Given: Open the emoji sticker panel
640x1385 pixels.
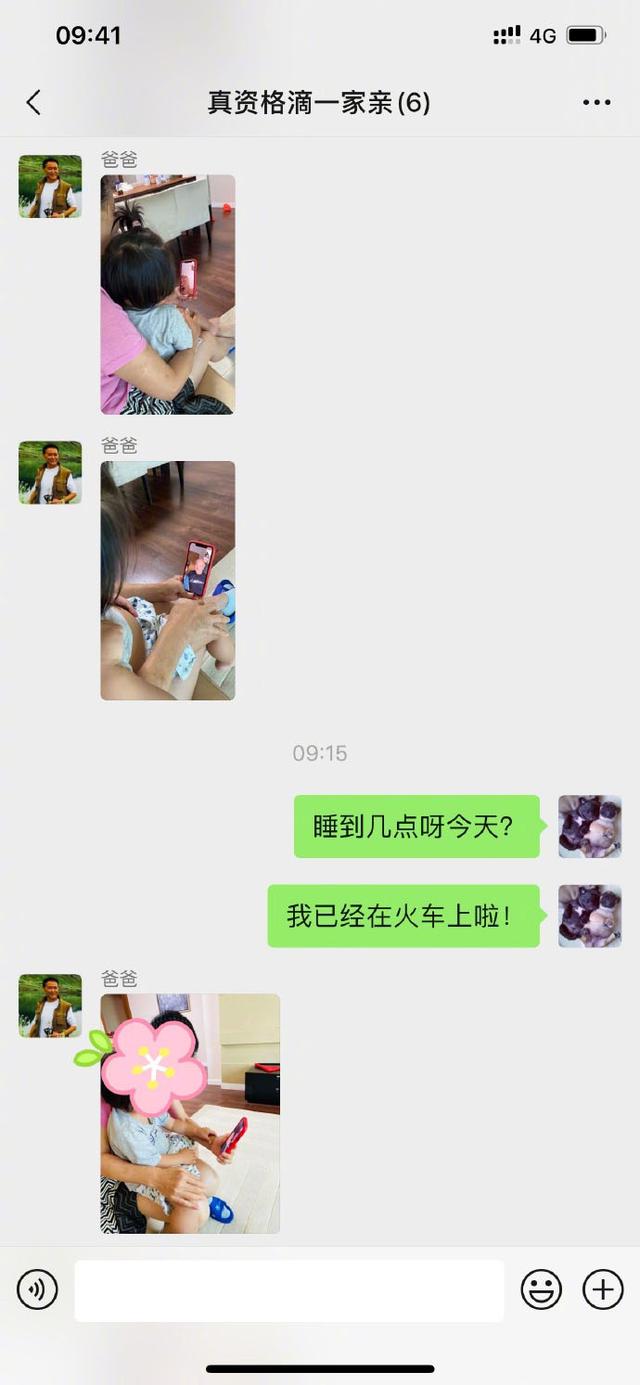Looking at the screenshot, I should (x=541, y=1290).
